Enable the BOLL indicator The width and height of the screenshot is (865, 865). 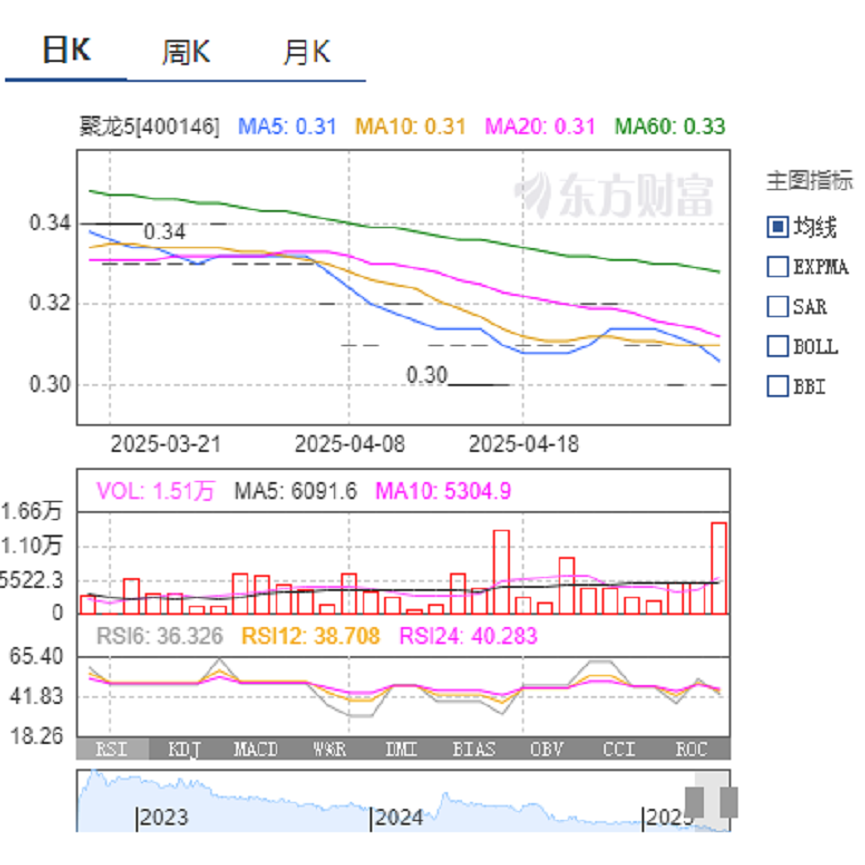777,346
